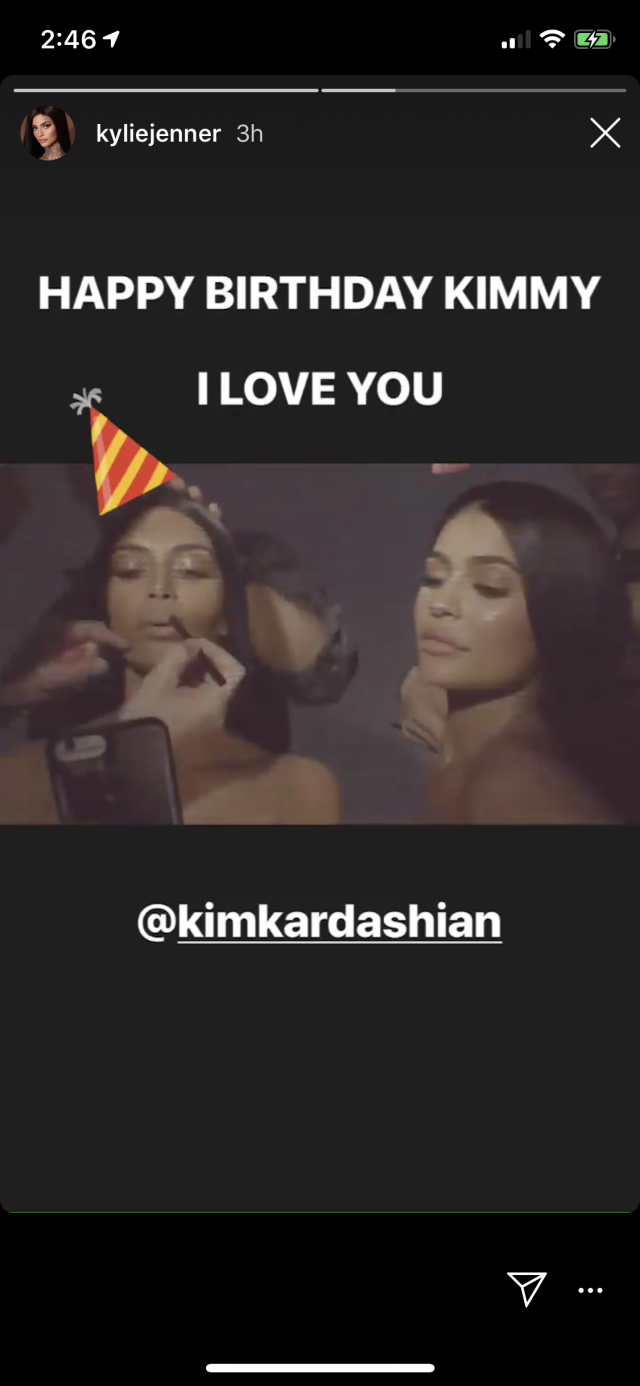Image resolution: width=640 pixels, height=1386 pixels.
Task: Close the story viewer
Action: [605, 133]
